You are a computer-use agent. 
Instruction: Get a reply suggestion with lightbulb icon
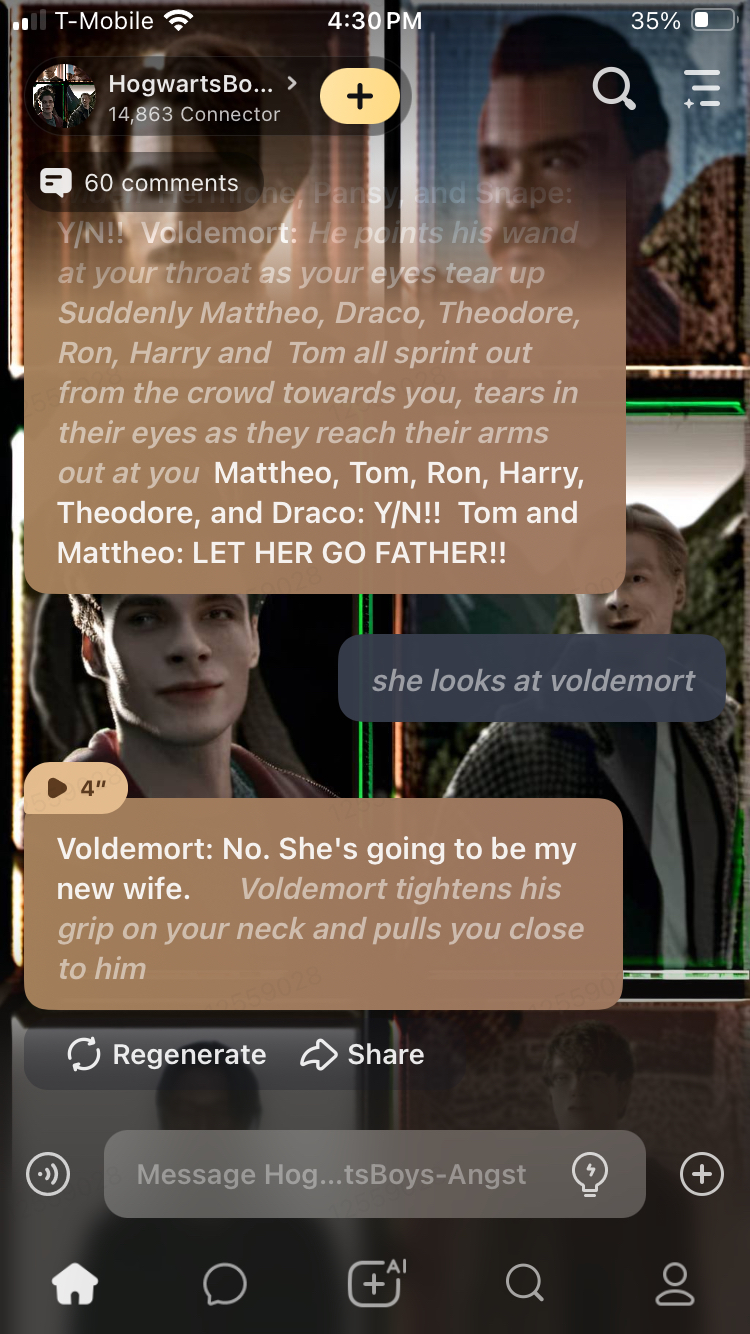589,1174
